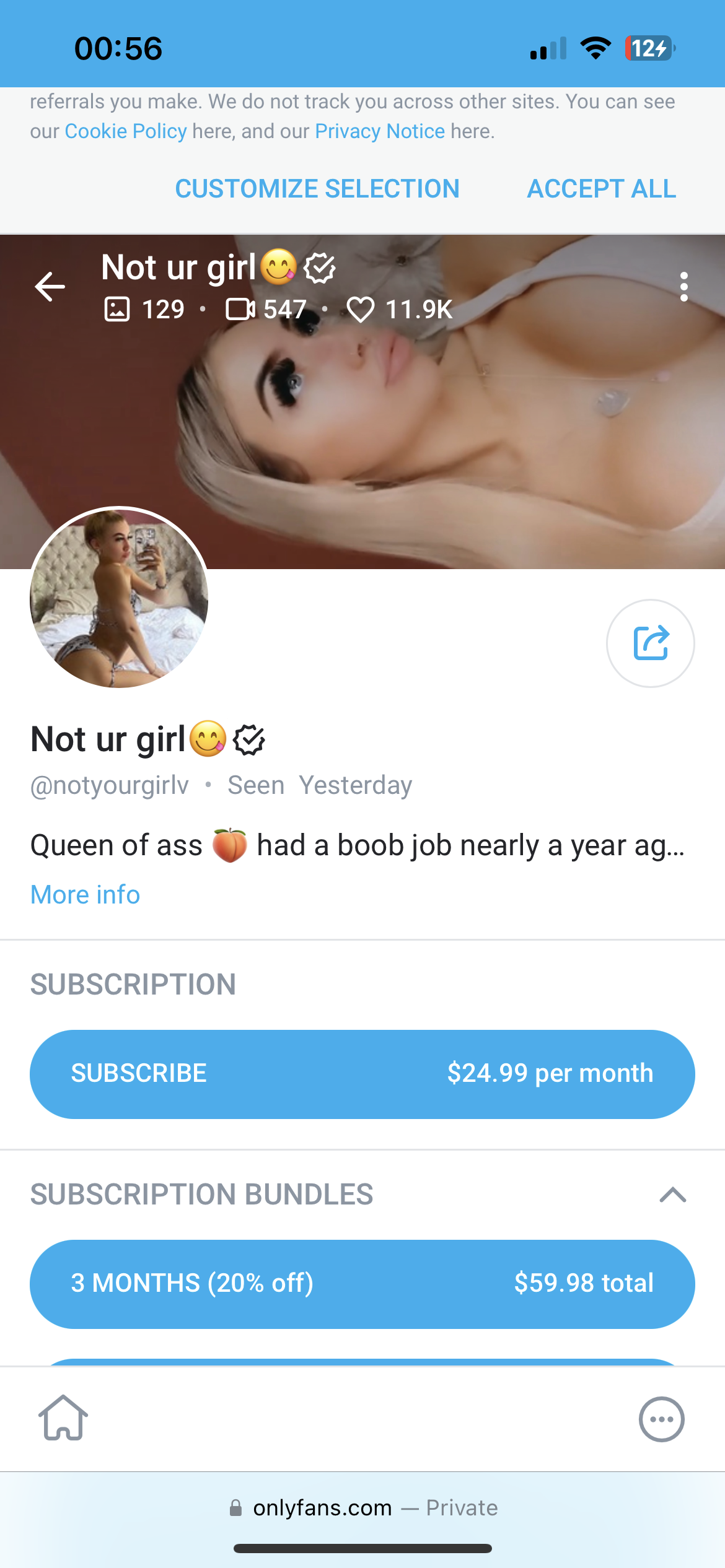Open the more options circle icon

[x=661, y=1419]
